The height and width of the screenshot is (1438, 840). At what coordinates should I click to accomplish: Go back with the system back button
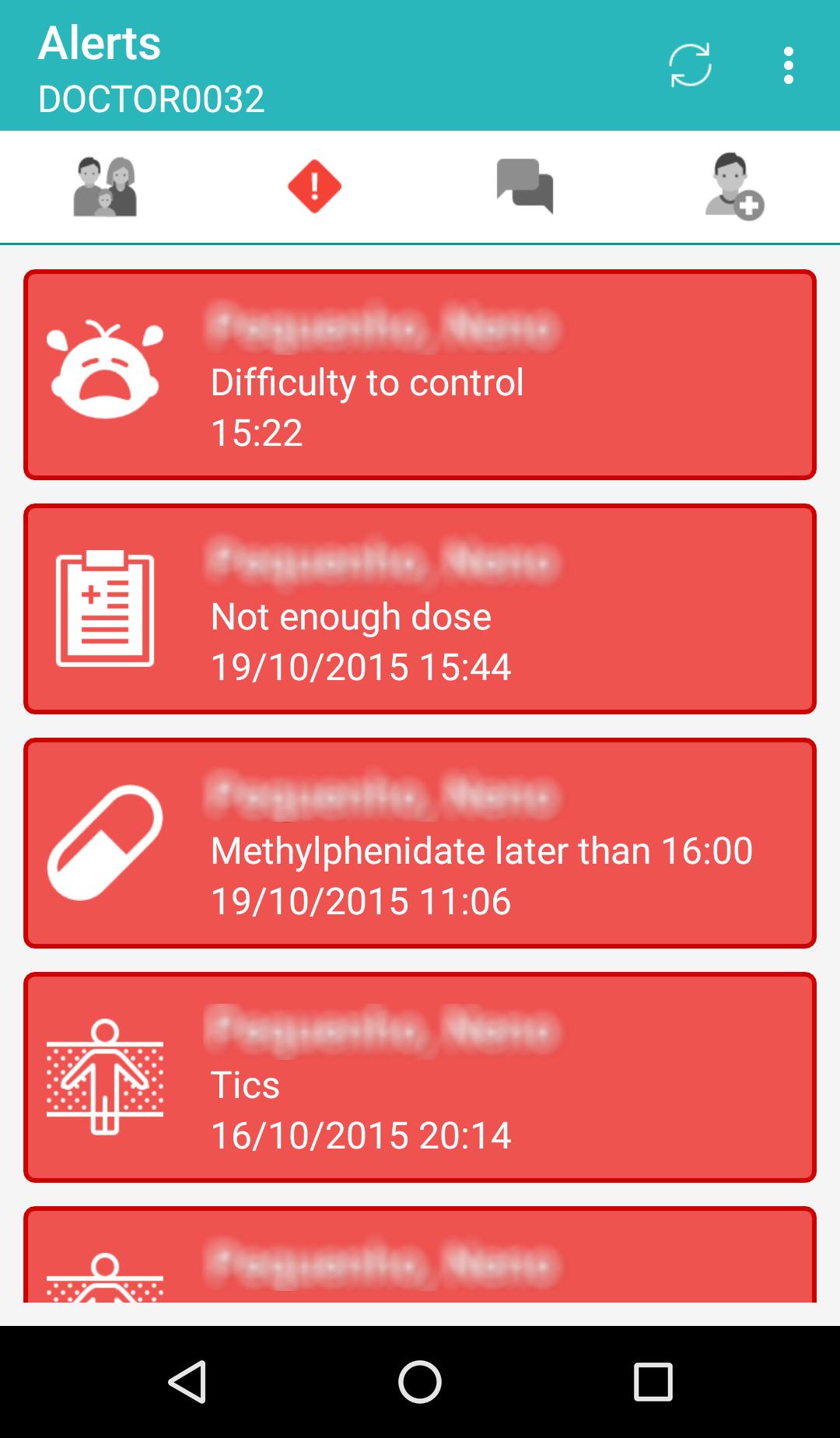pyautogui.click(x=187, y=1382)
